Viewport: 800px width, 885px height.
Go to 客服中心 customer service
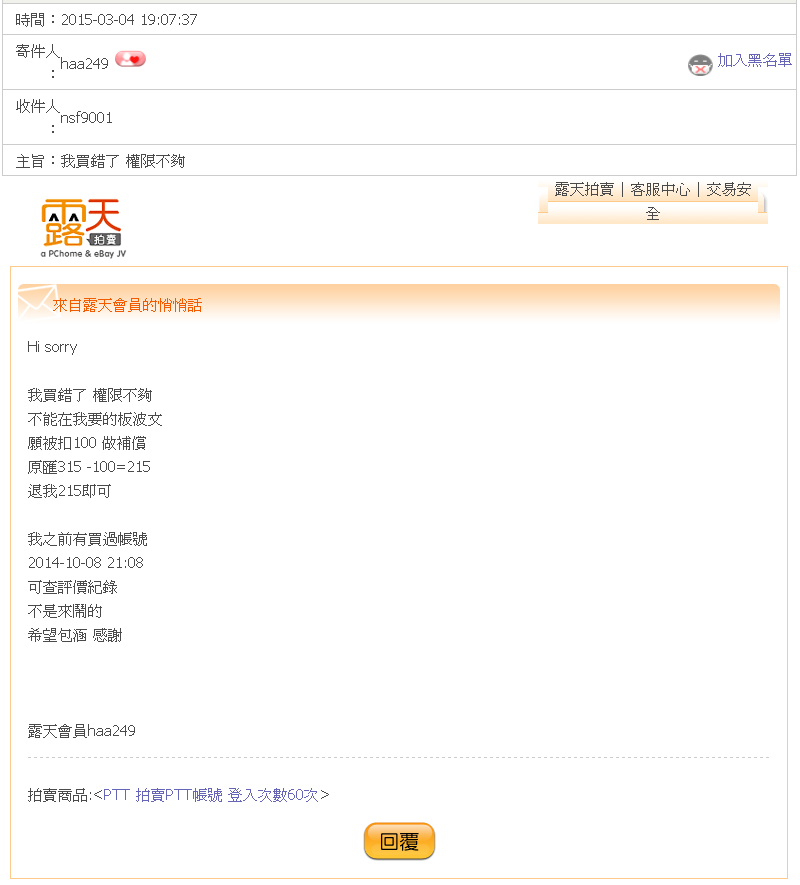pos(659,189)
